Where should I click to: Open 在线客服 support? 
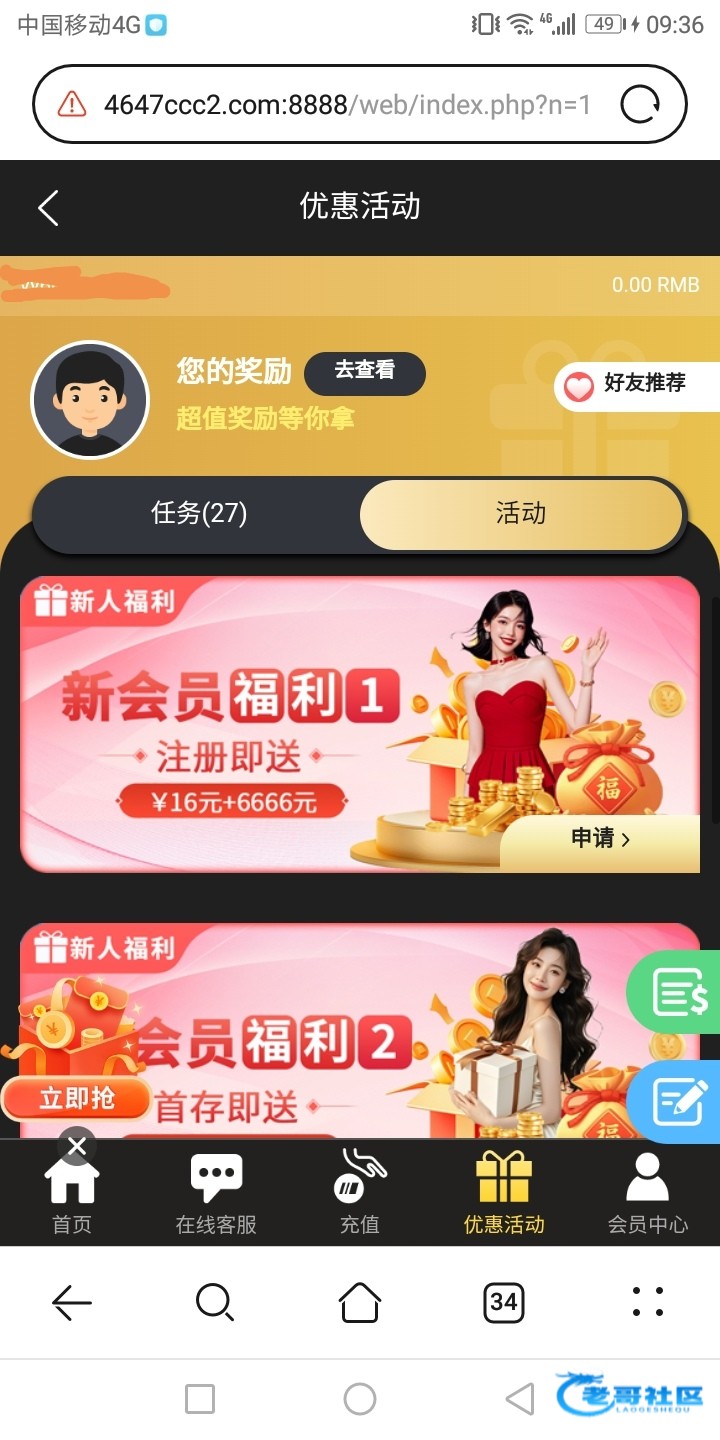pos(216,1194)
